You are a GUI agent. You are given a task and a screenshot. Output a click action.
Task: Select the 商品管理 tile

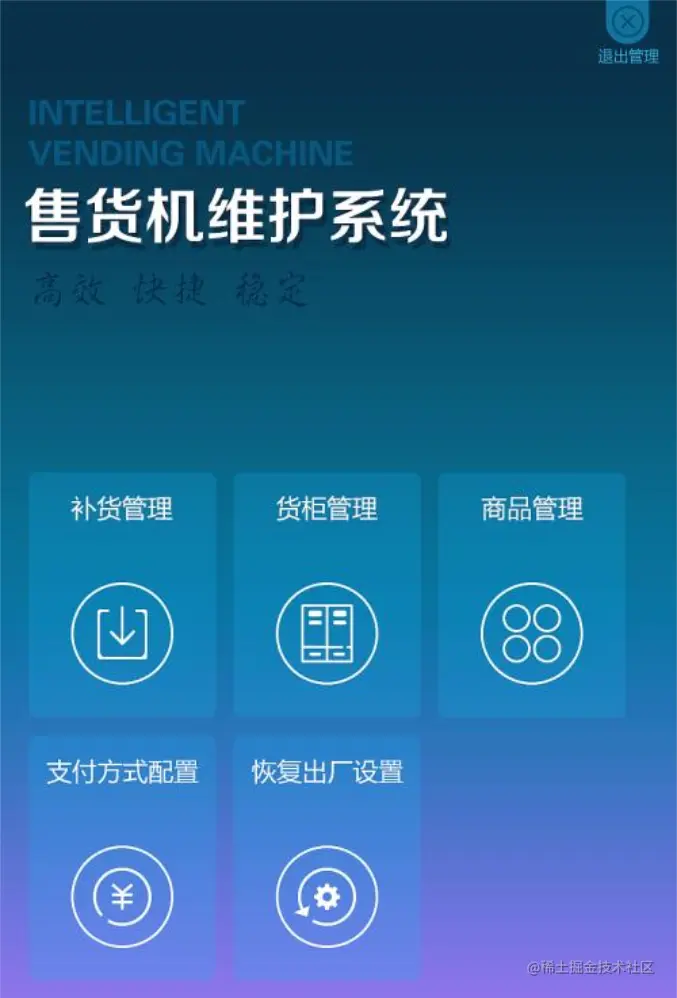pos(532,595)
